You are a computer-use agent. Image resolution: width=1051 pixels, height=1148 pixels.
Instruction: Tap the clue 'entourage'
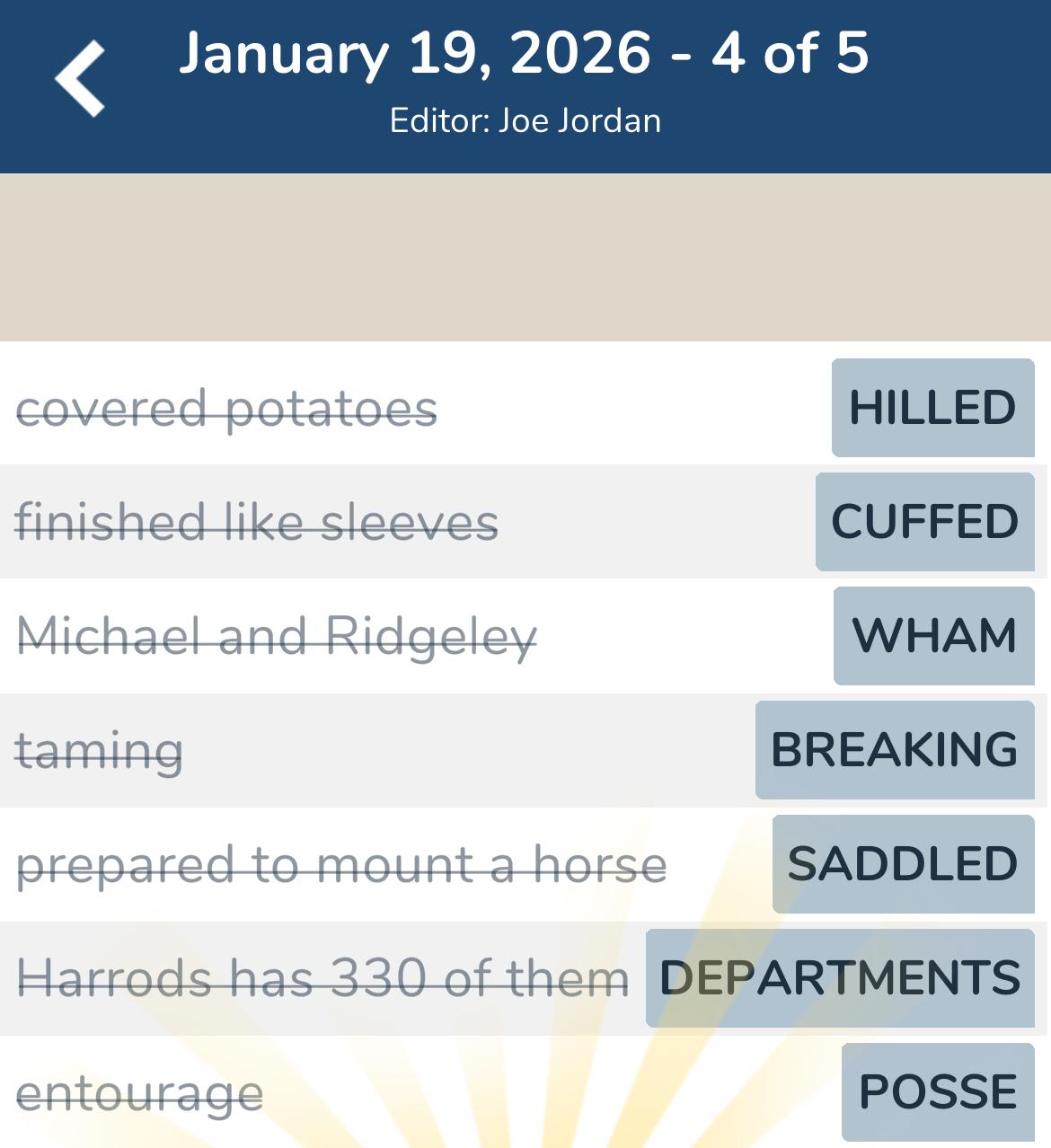click(140, 1092)
